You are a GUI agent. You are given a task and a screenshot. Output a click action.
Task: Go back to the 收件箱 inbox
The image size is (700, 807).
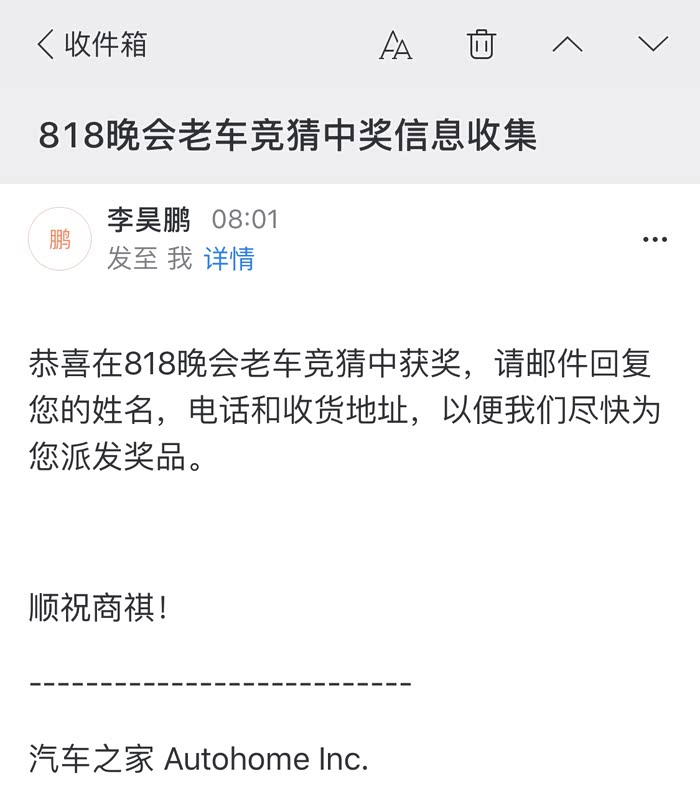tap(92, 44)
